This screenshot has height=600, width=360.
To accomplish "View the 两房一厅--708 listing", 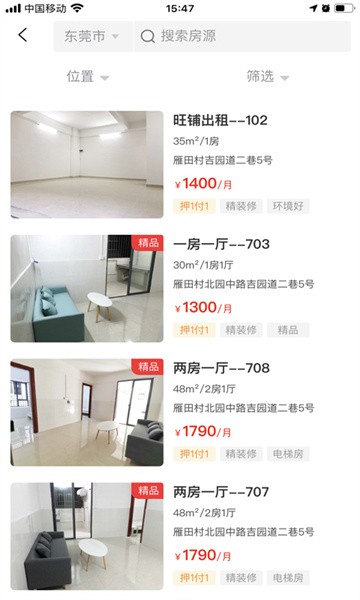I will tap(180, 412).
